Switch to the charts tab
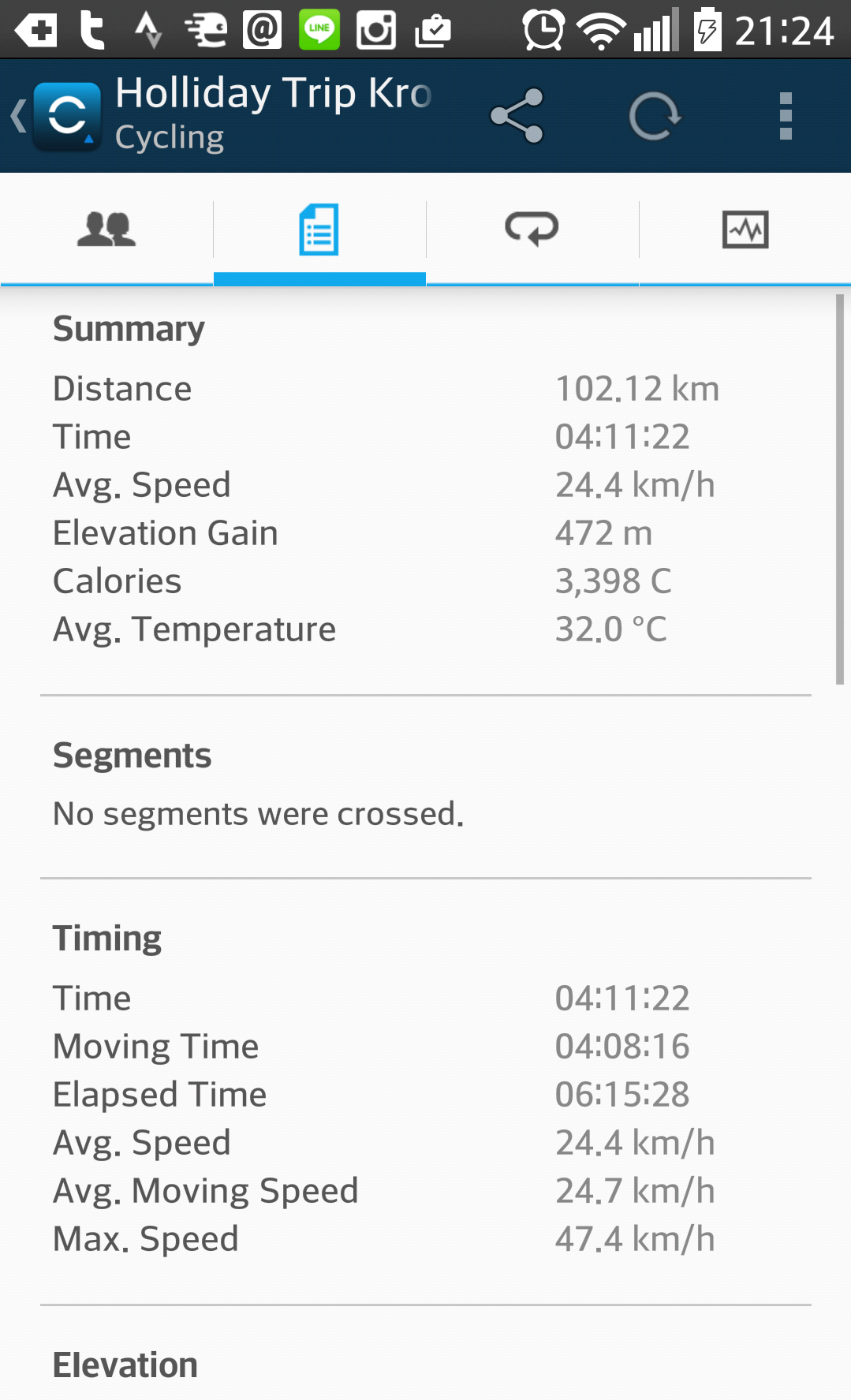Viewport: 851px width, 1400px height. 745,230
